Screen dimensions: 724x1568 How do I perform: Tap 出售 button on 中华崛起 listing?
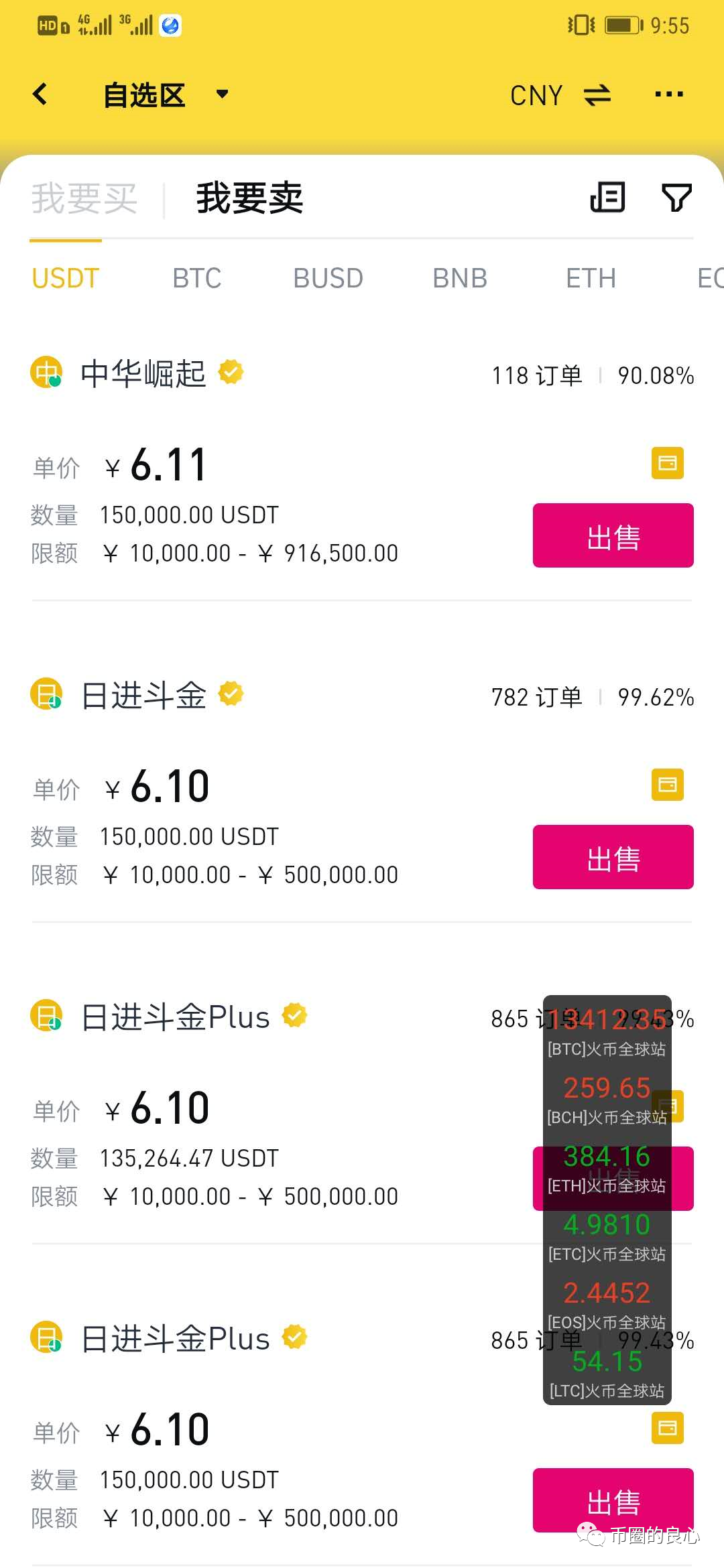pyautogui.click(x=612, y=535)
